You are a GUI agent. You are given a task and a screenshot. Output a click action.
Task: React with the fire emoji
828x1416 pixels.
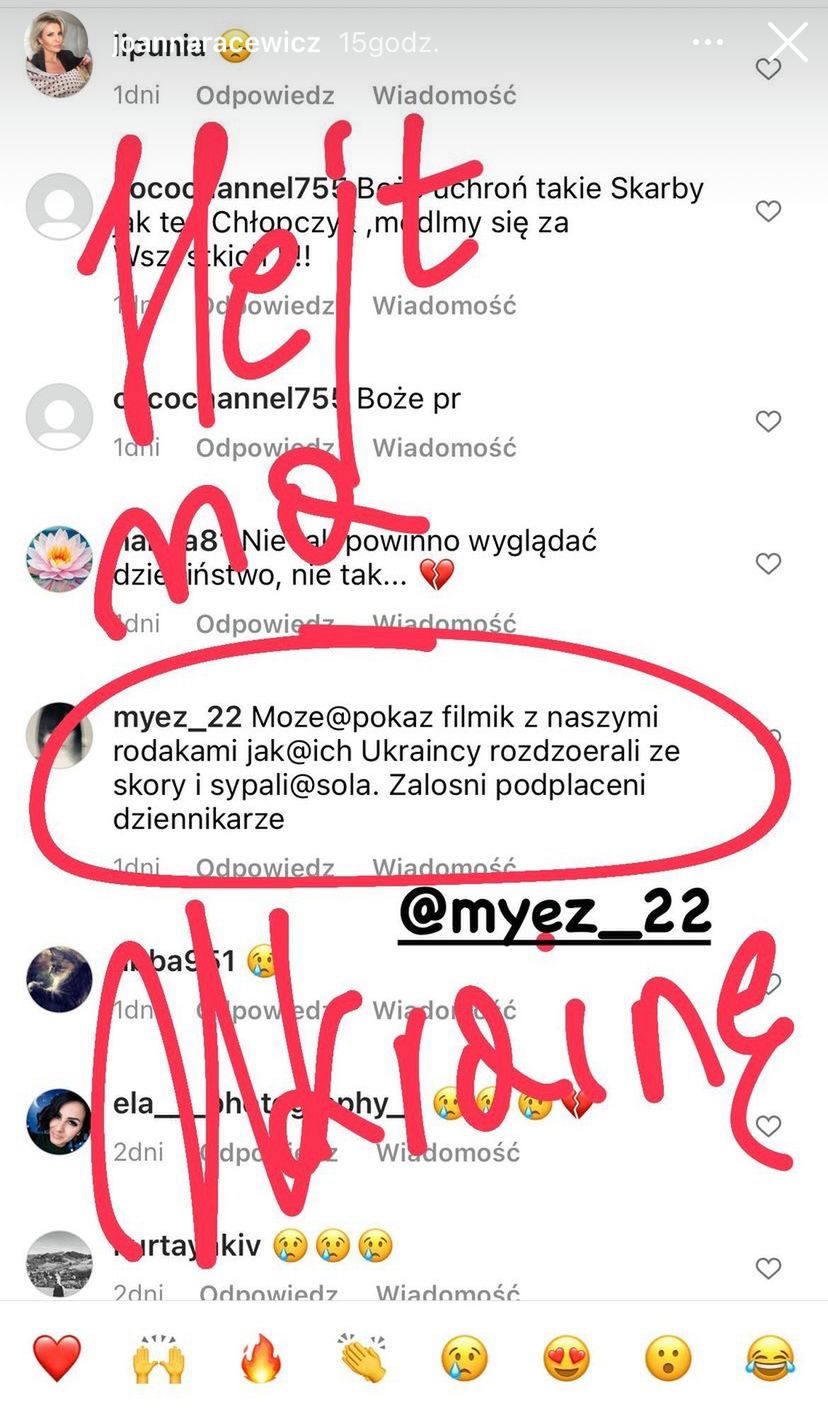260,1359
